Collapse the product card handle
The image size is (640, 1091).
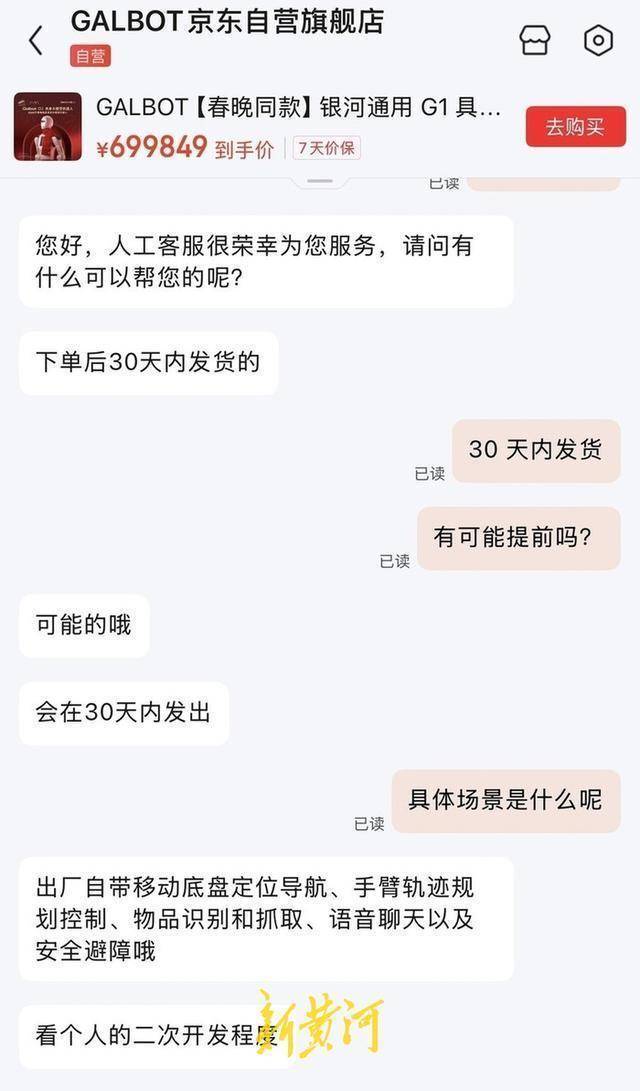tap(320, 181)
